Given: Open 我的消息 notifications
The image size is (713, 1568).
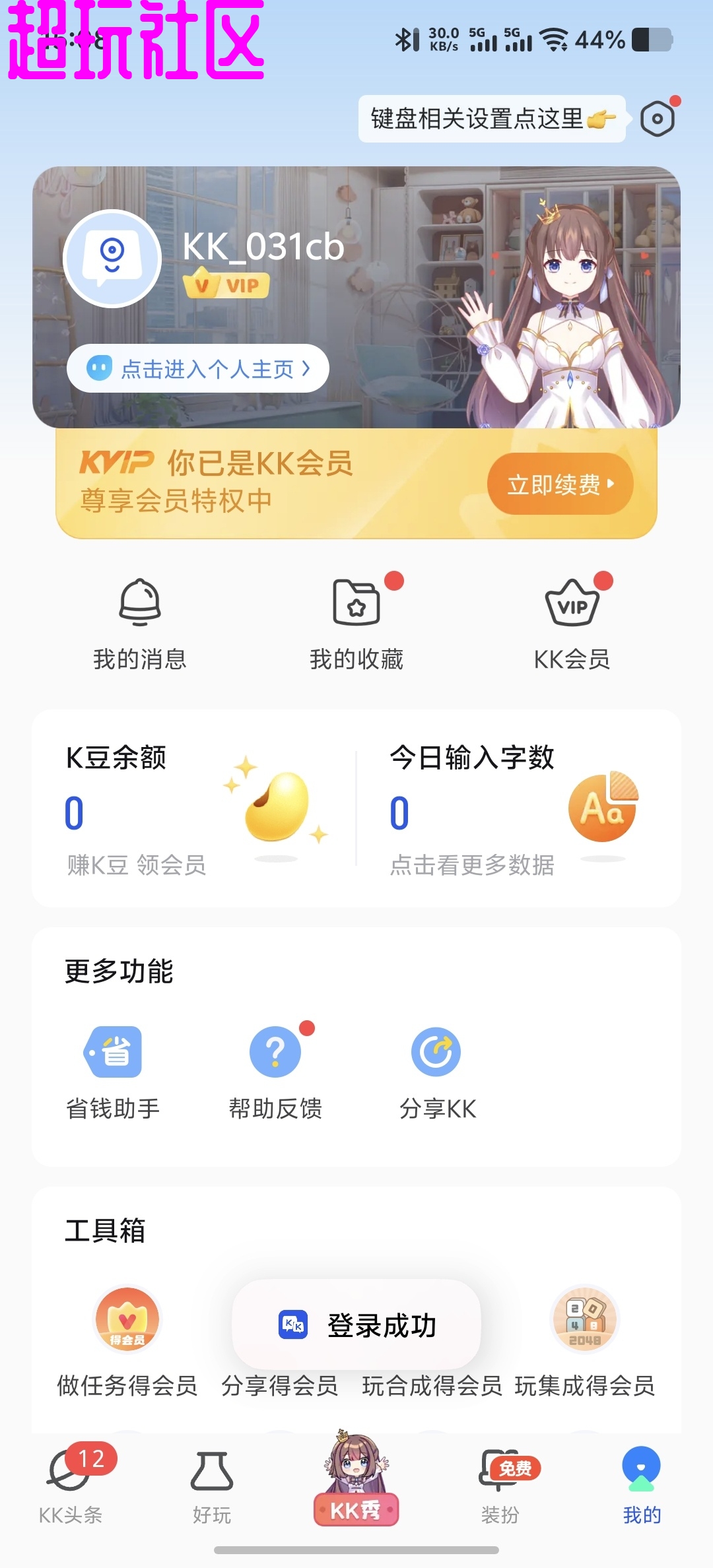Looking at the screenshot, I should 140,624.
